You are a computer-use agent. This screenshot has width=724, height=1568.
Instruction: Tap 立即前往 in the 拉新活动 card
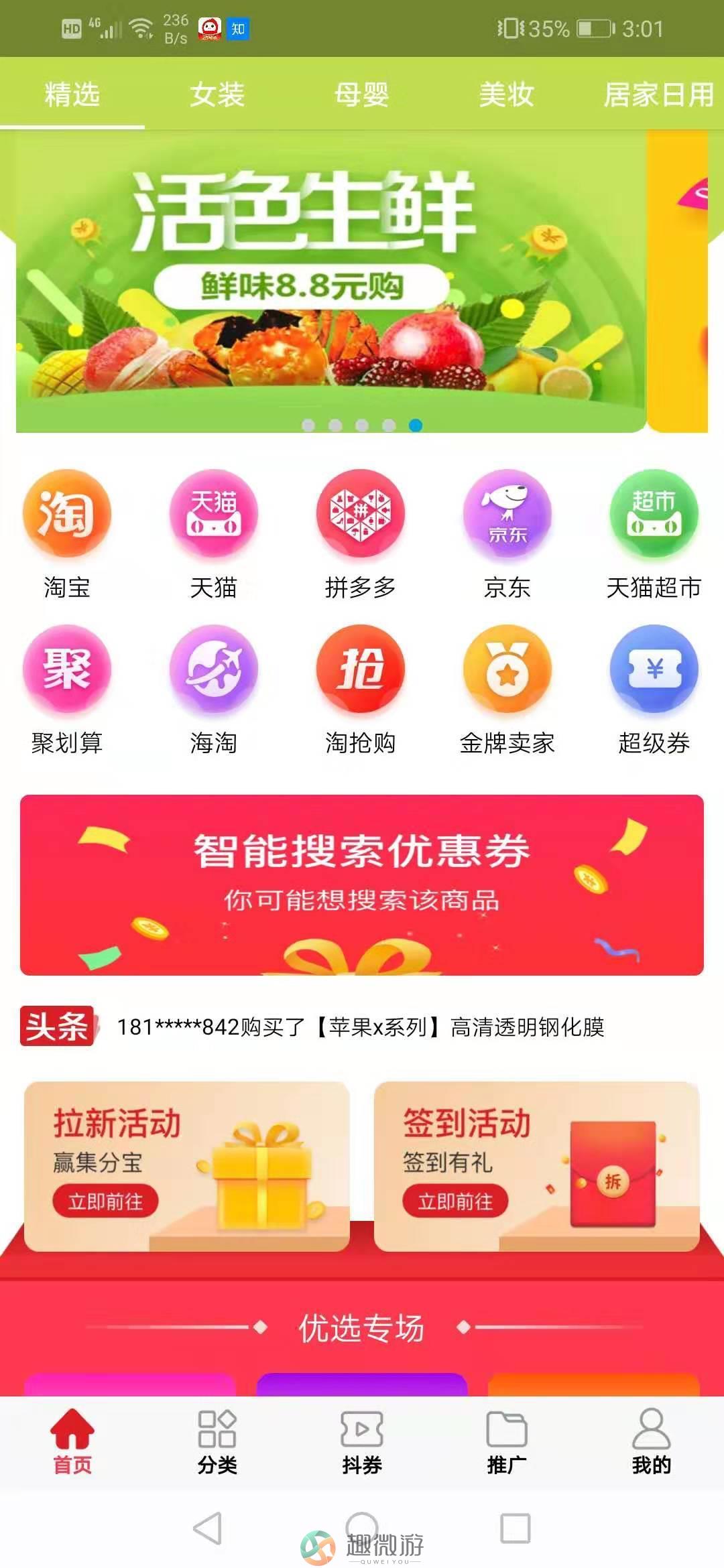pyautogui.click(x=106, y=1201)
